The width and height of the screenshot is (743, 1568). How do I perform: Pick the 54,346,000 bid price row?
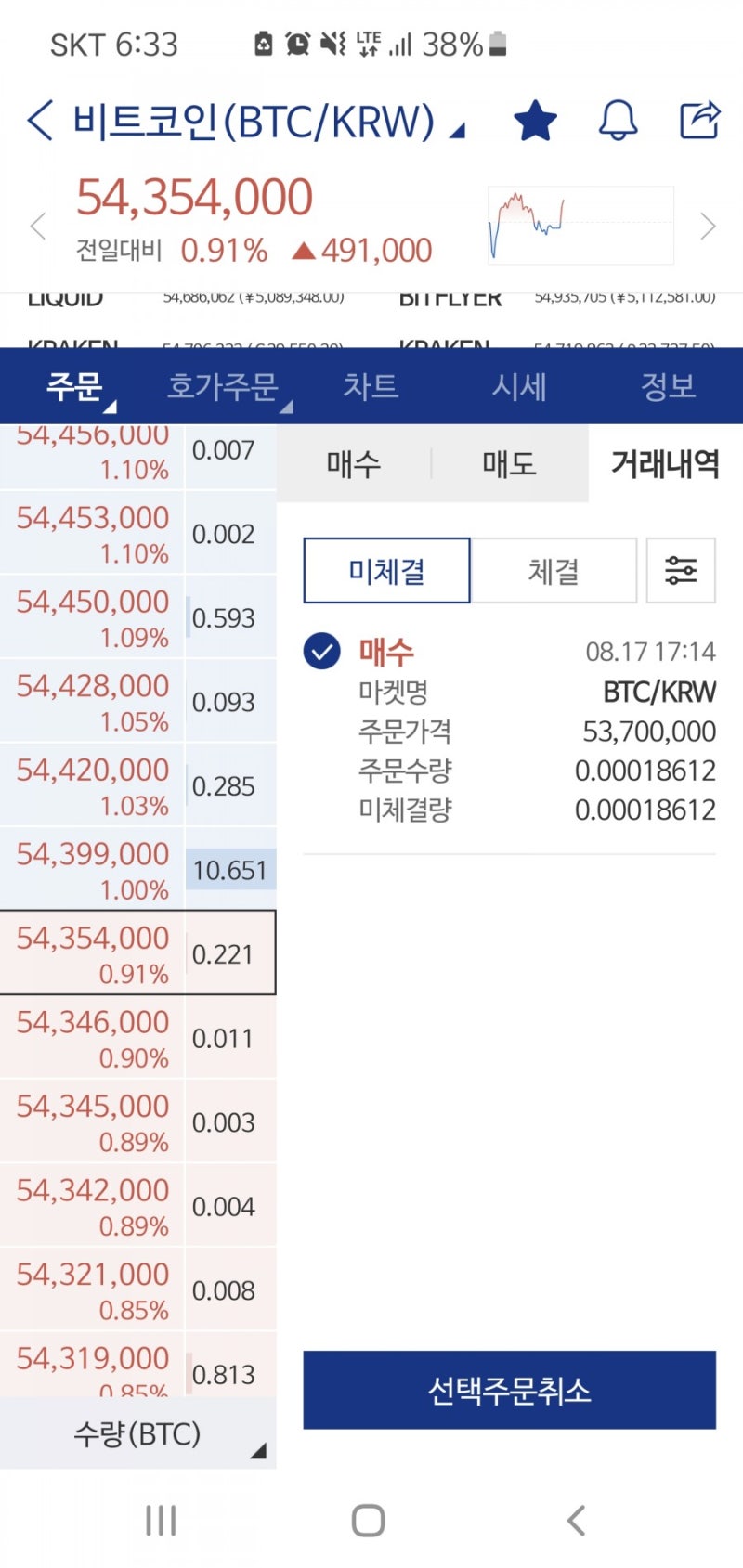[x=137, y=1037]
